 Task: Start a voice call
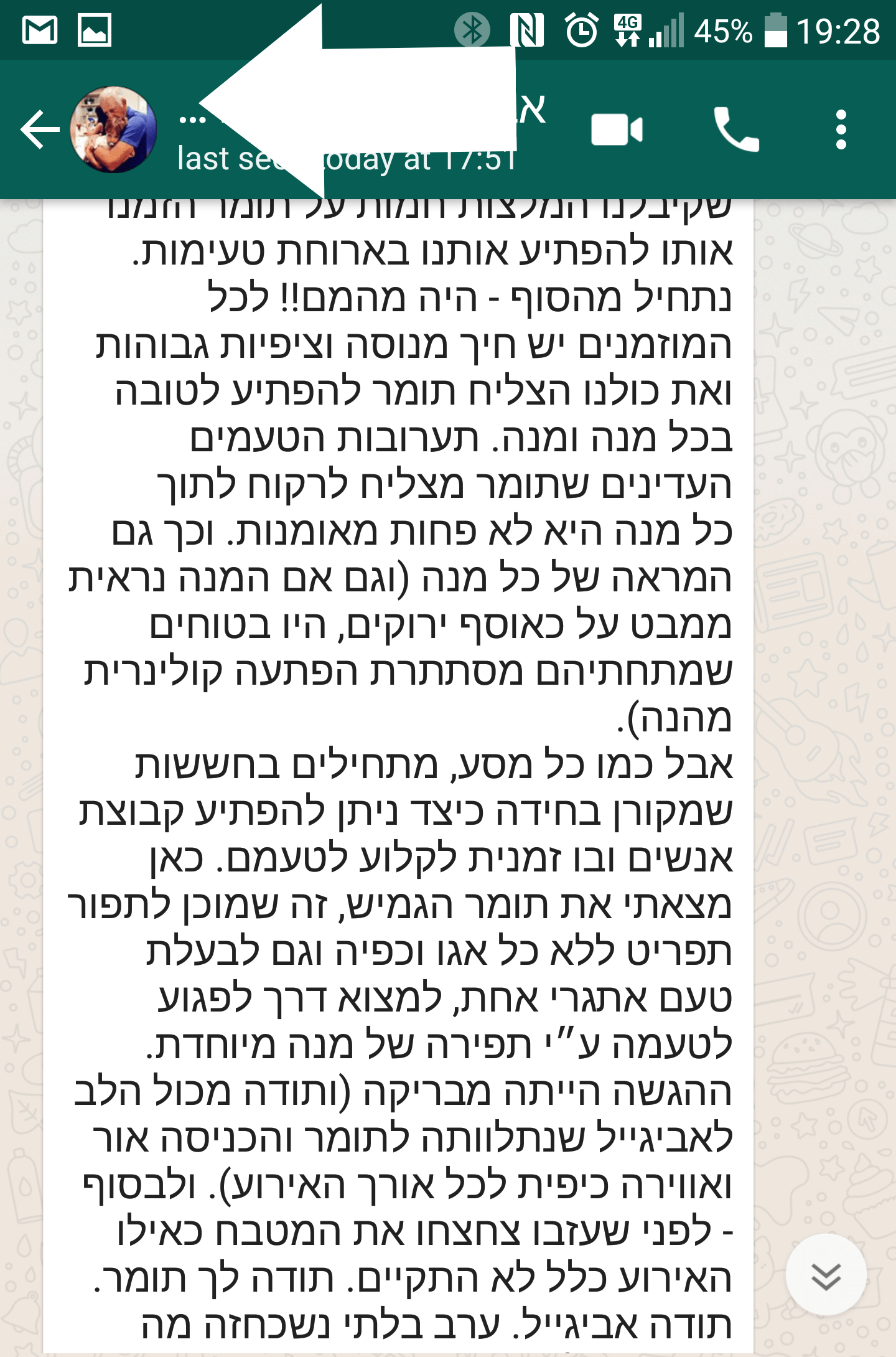(x=735, y=129)
